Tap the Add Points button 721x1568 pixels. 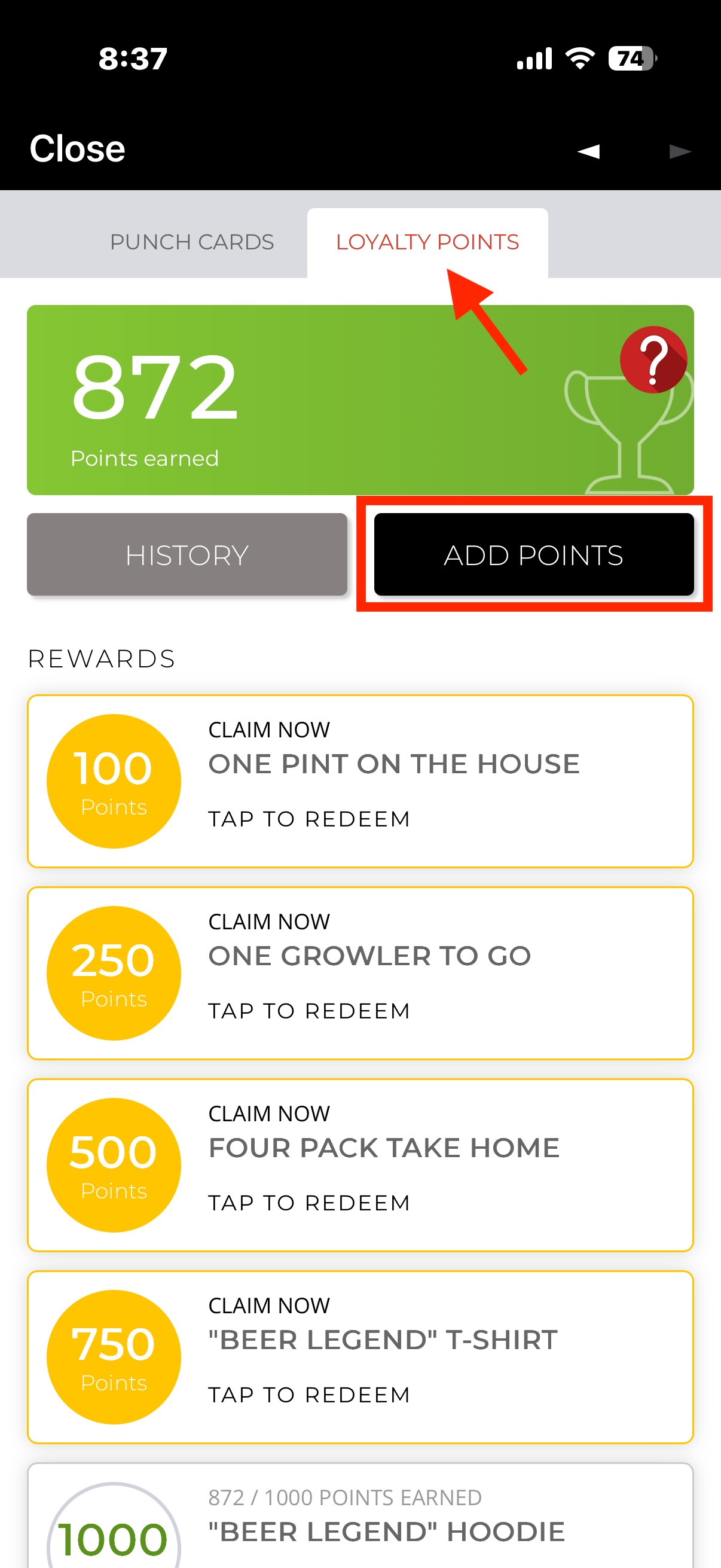coord(534,554)
